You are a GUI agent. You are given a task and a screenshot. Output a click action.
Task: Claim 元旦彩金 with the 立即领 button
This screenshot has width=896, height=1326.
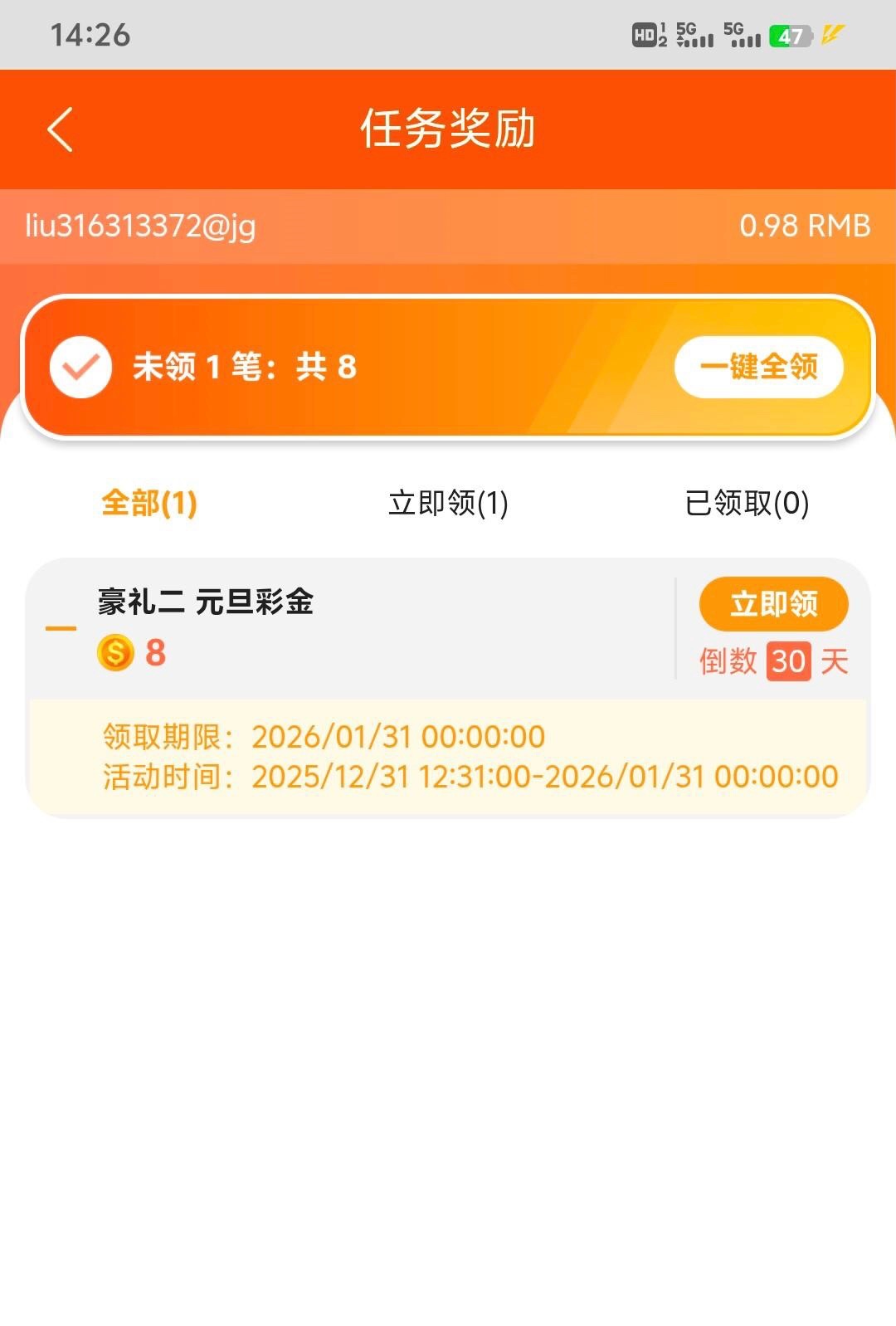pos(773,604)
